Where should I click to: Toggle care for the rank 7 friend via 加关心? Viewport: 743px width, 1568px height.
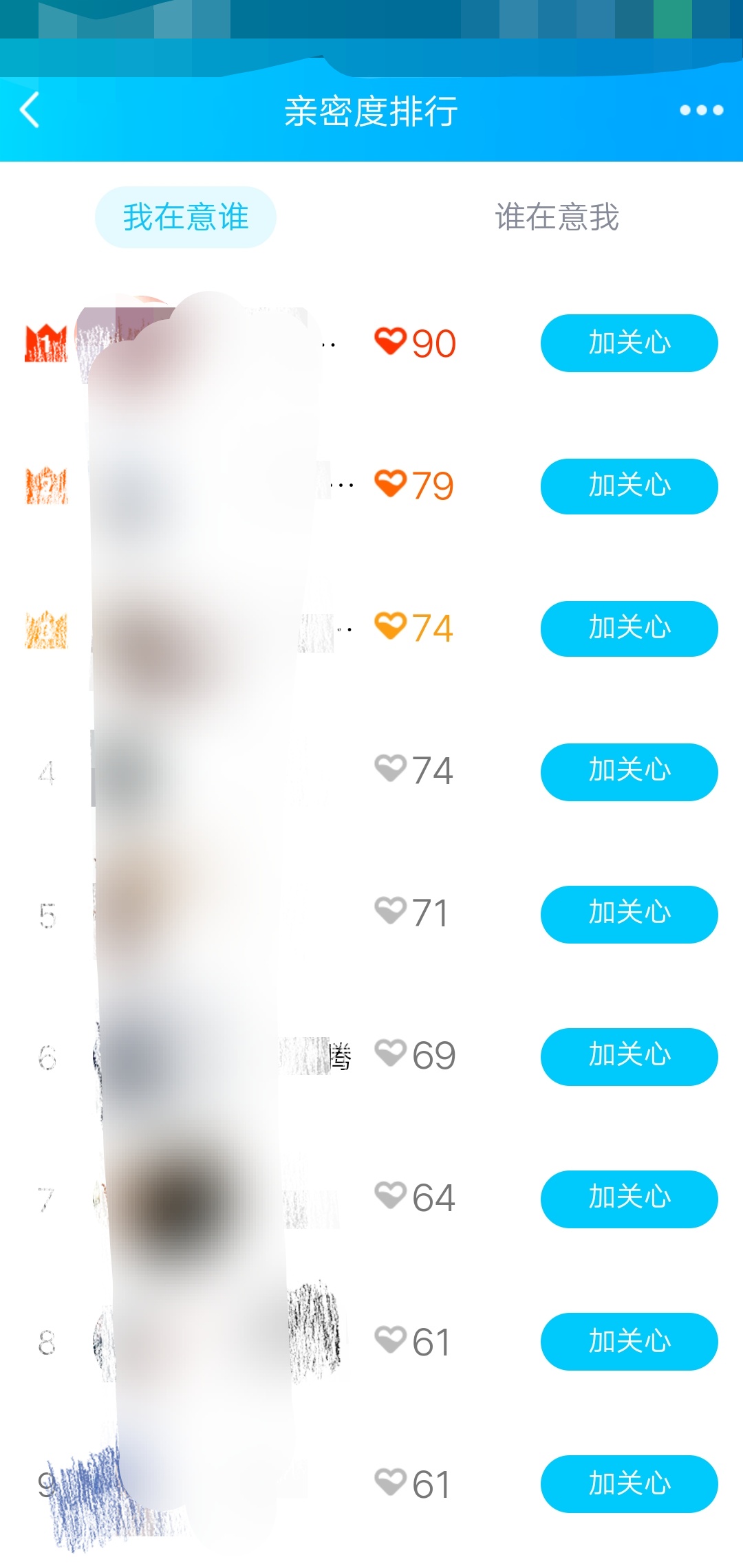pos(628,1199)
